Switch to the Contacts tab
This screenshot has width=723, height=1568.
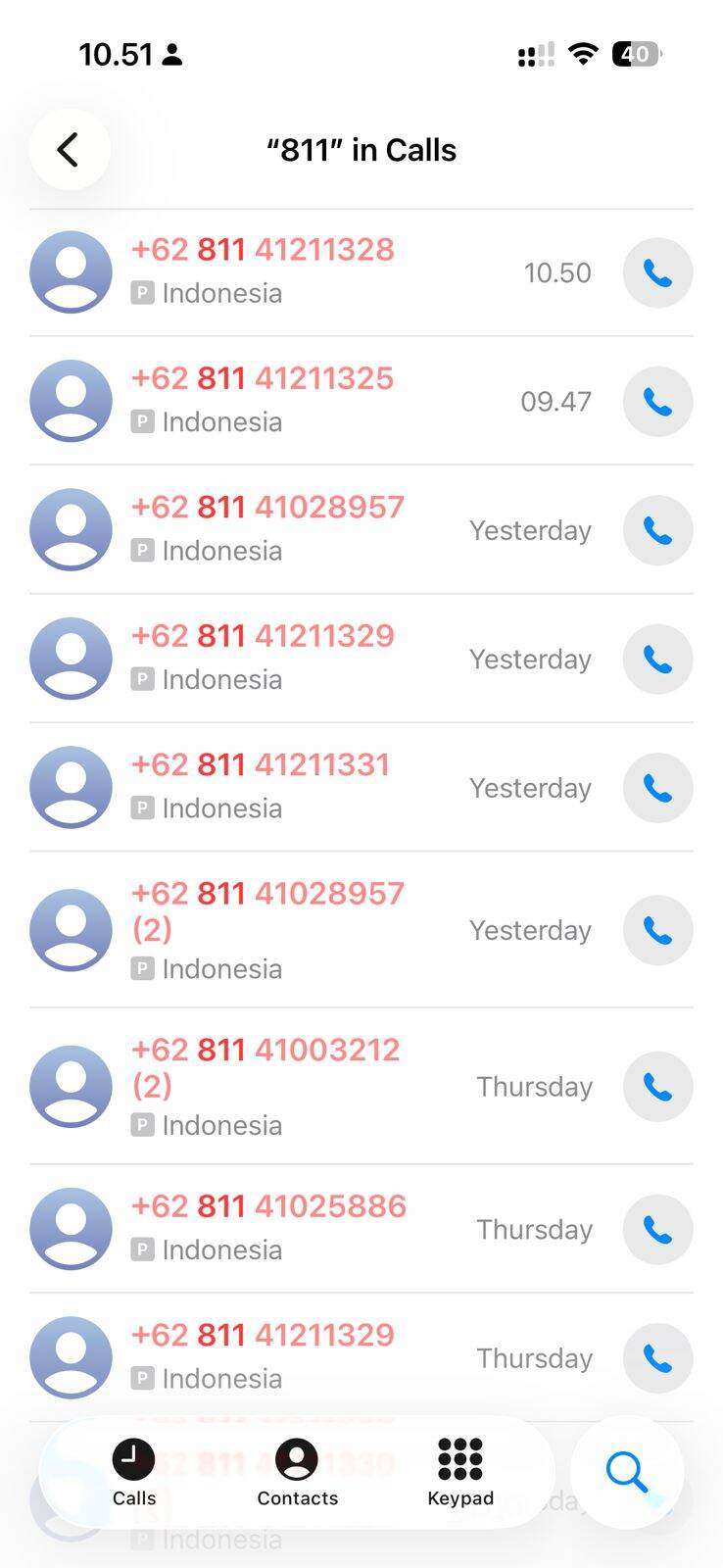click(297, 1472)
